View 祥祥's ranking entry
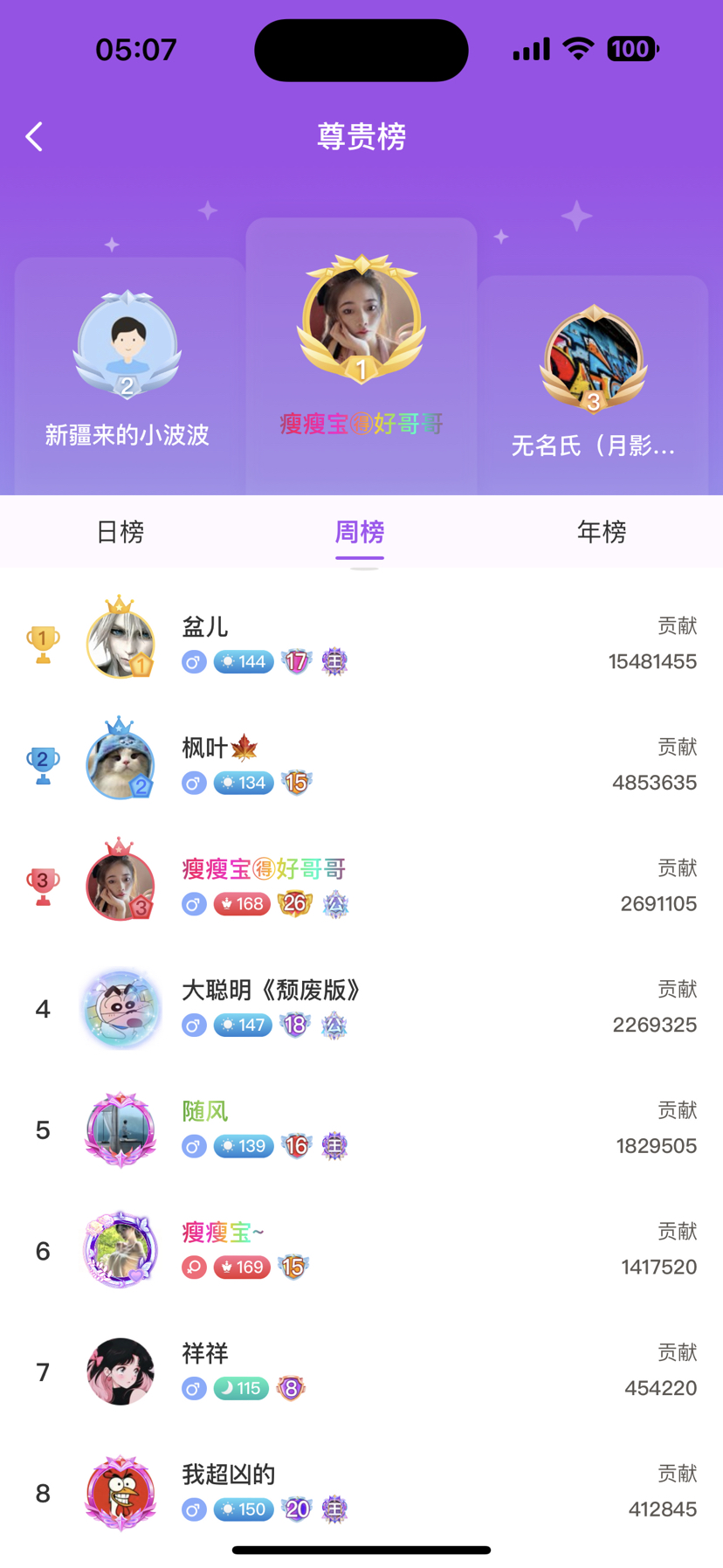Screen dimensions: 723x1568 pyautogui.click(x=361, y=1371)
